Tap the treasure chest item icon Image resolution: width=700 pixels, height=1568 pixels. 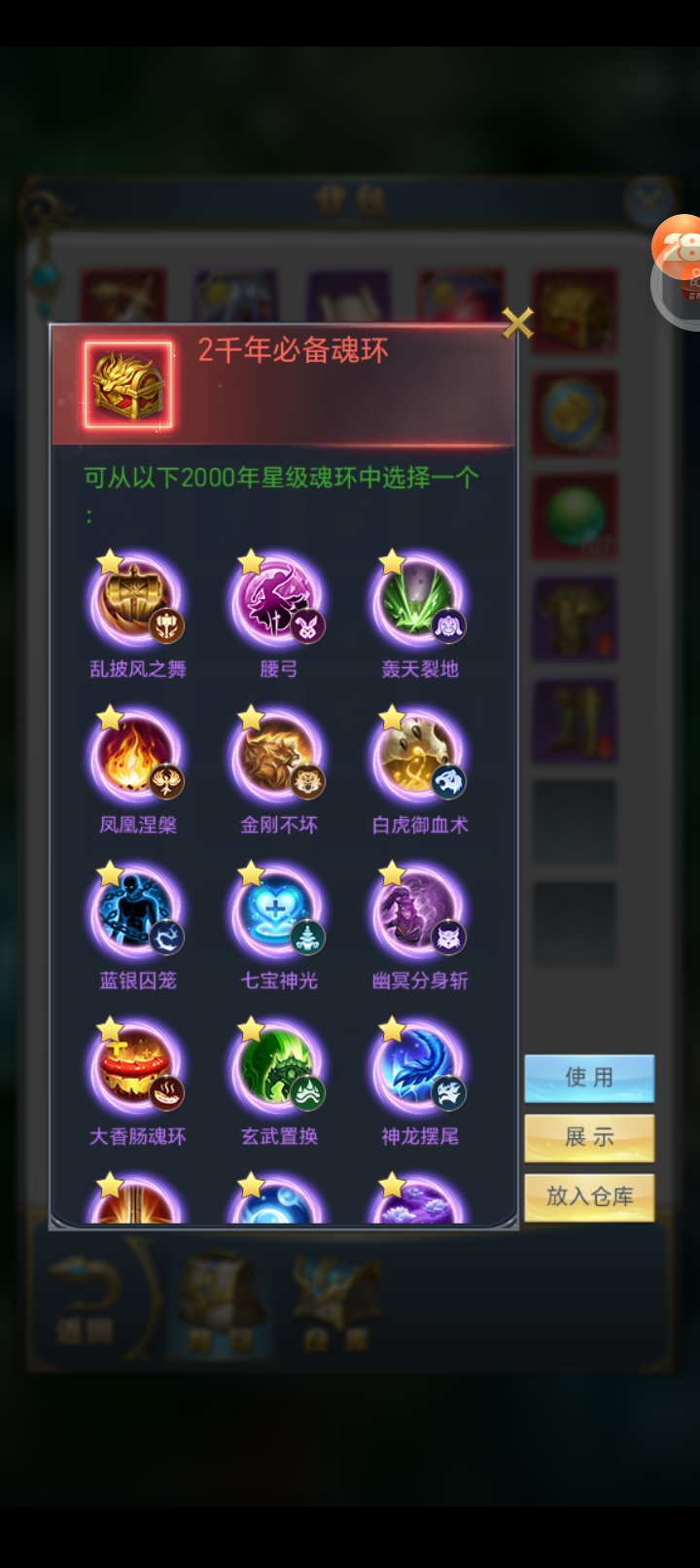[128, 385]
